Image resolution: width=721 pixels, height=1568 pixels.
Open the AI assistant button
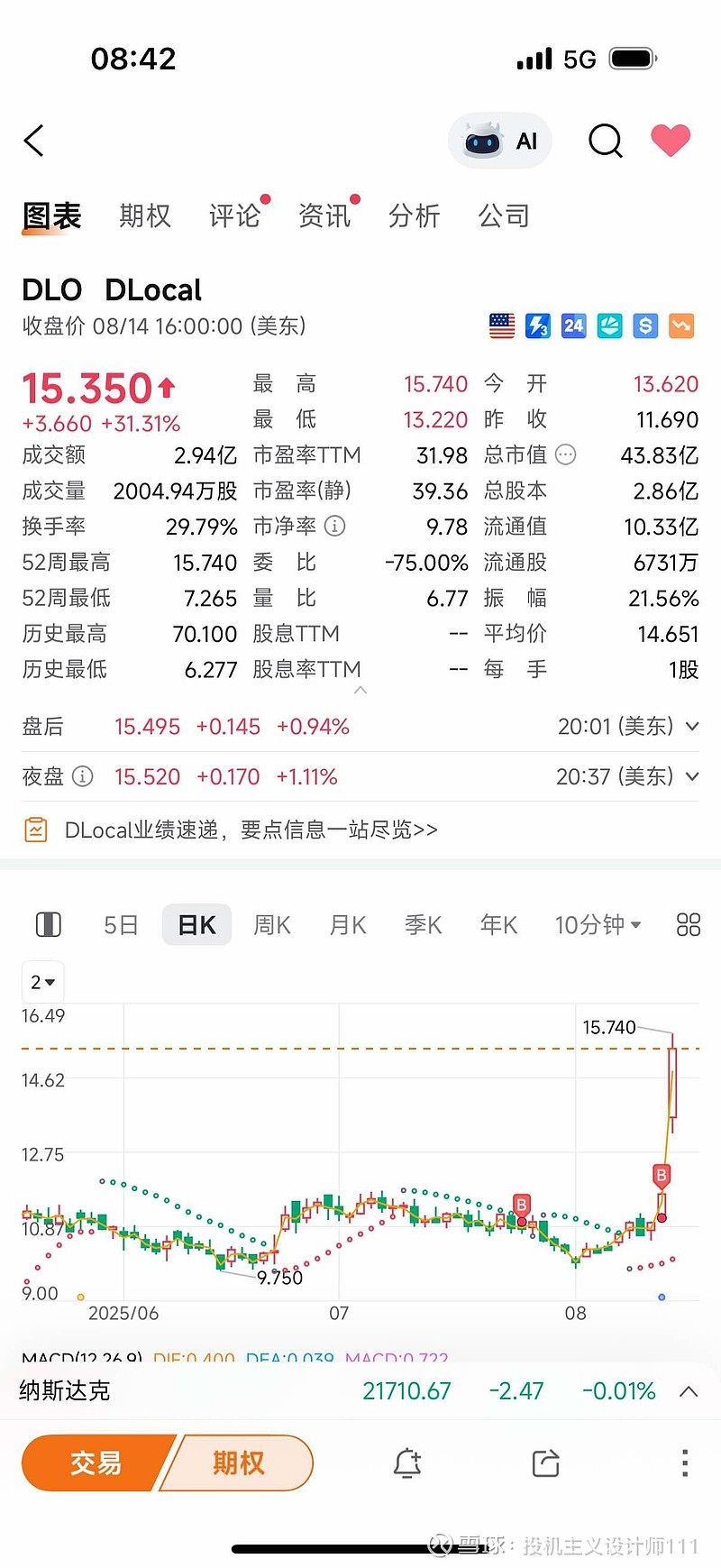click(x=500, y=141)
